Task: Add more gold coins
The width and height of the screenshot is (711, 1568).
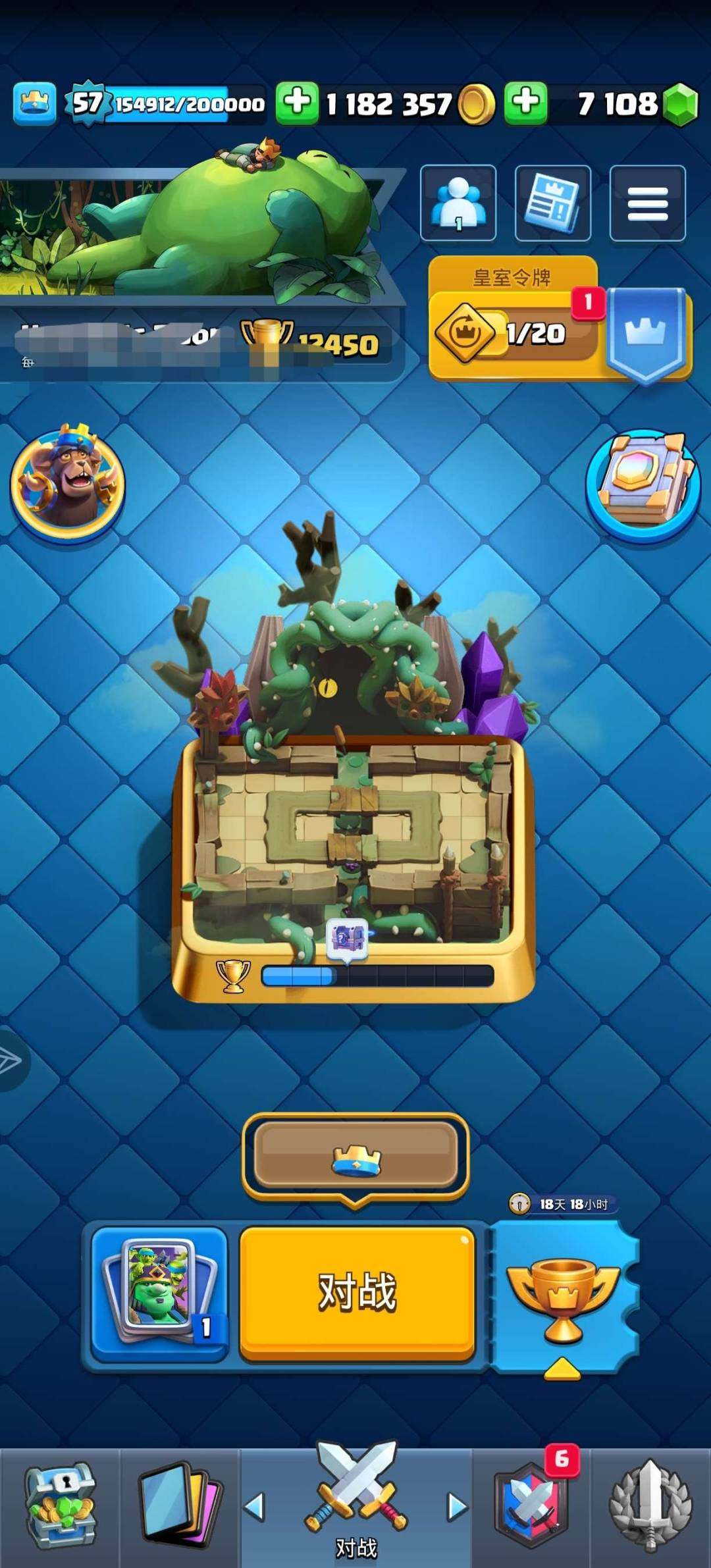Action: (297, 103)
